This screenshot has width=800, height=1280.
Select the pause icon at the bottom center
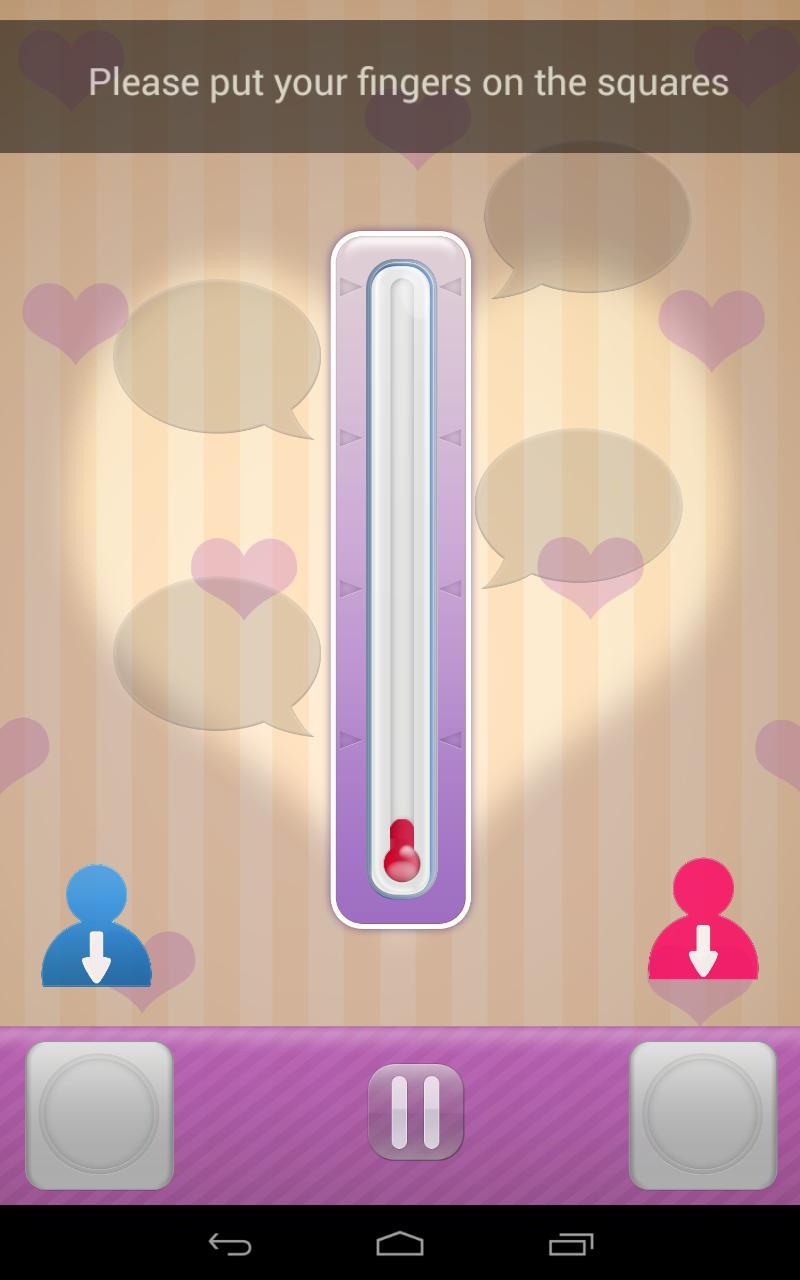coord(417,1114)
